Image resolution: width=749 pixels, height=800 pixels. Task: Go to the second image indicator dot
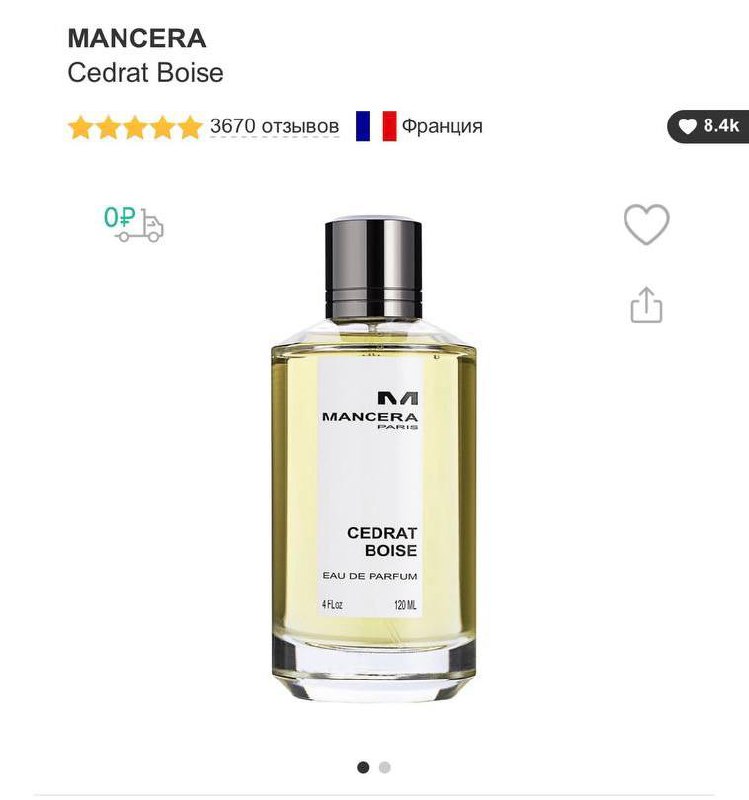(x=385, y=768)
